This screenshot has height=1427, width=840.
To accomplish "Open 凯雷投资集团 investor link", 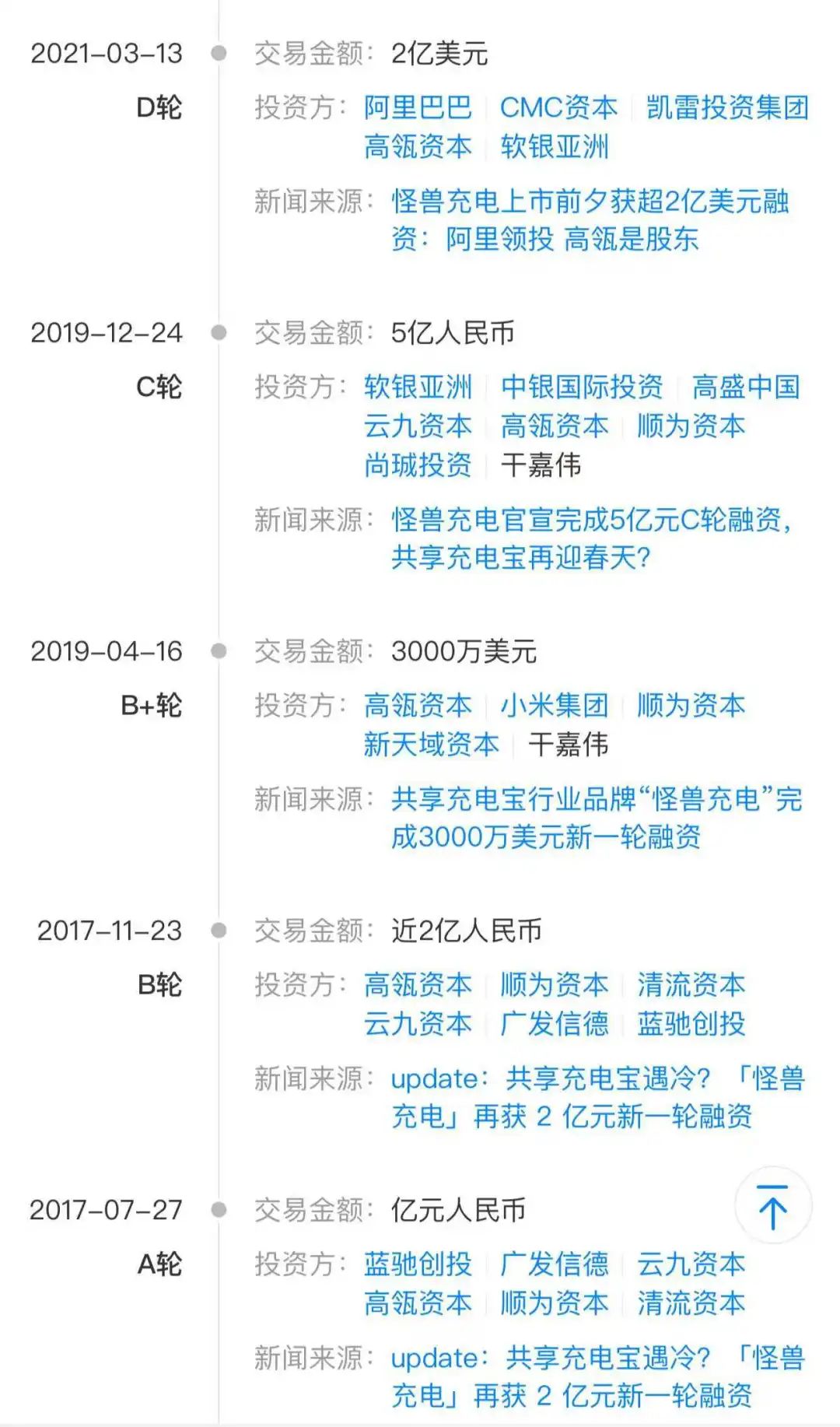I will tap(727, 107).
